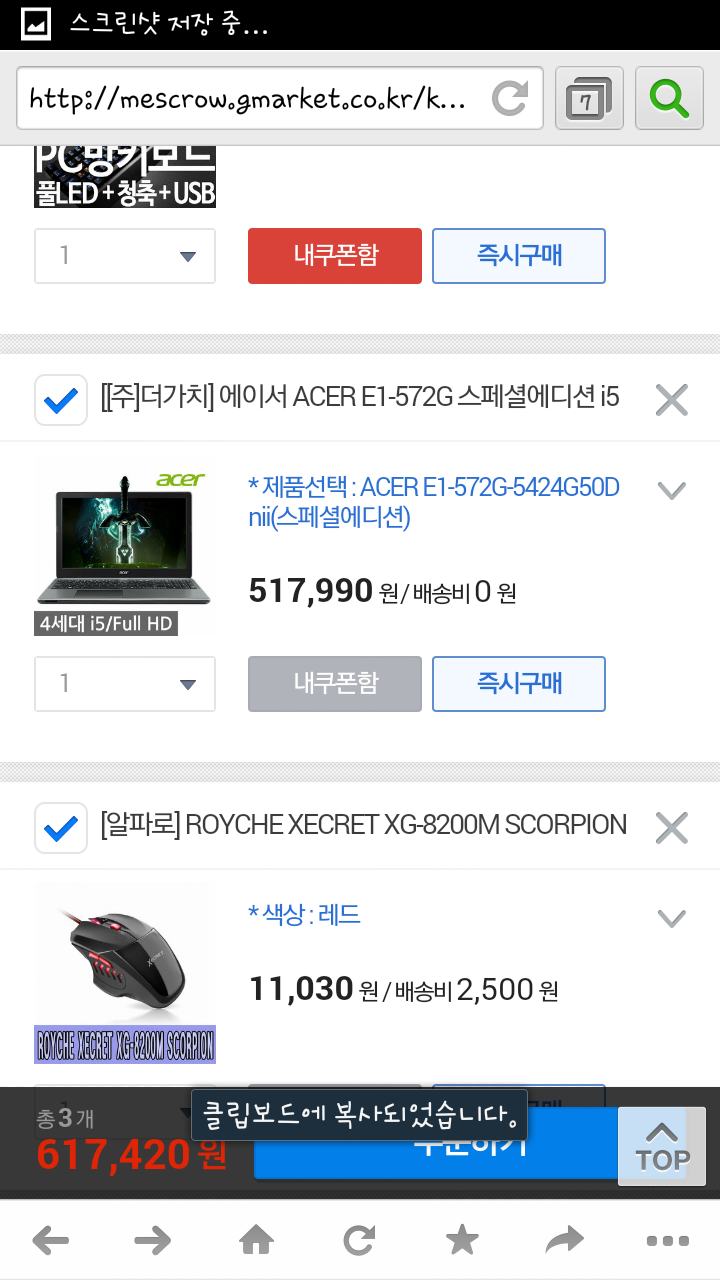Buy the ACER laptop now with 즉시구매
The height and width of the screenshot is (1280, 720).
pyautogui.click(x=518, y=684)
